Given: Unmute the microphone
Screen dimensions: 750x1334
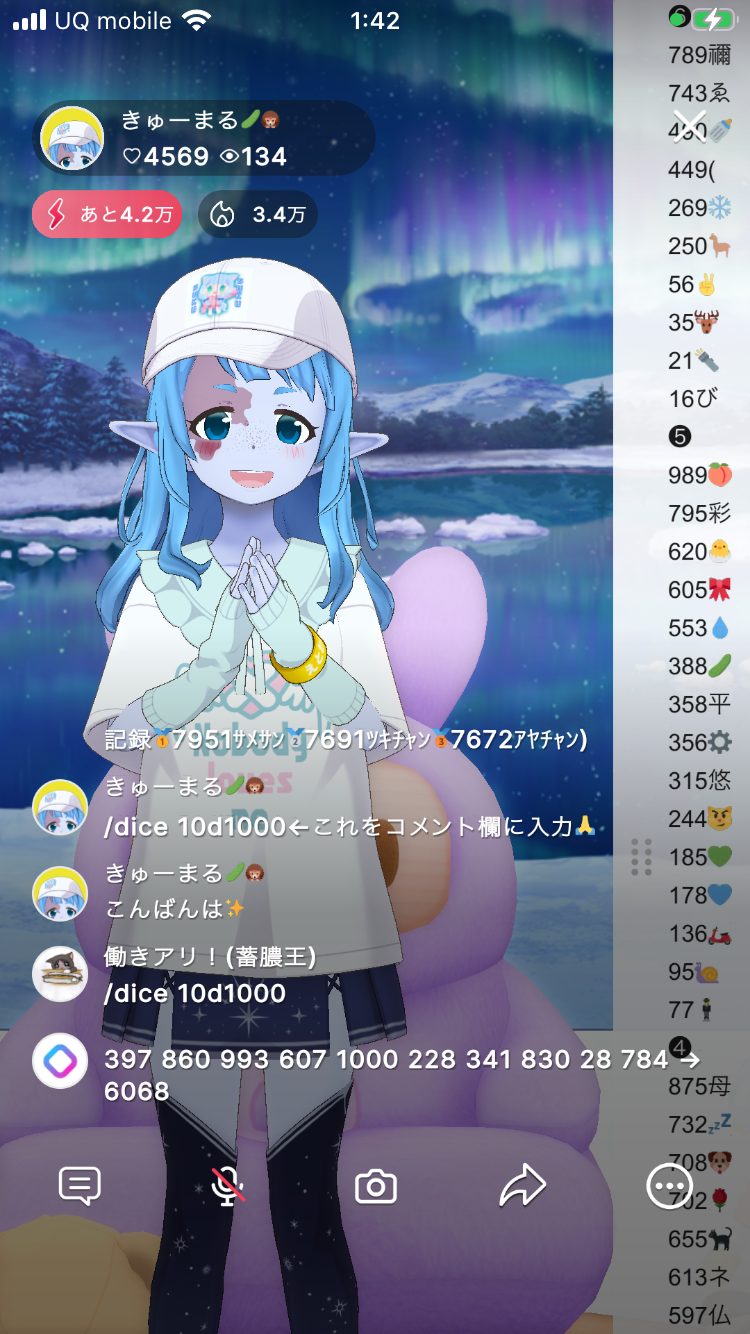Looking at the screenshot, I should (x=228, y=1187).
